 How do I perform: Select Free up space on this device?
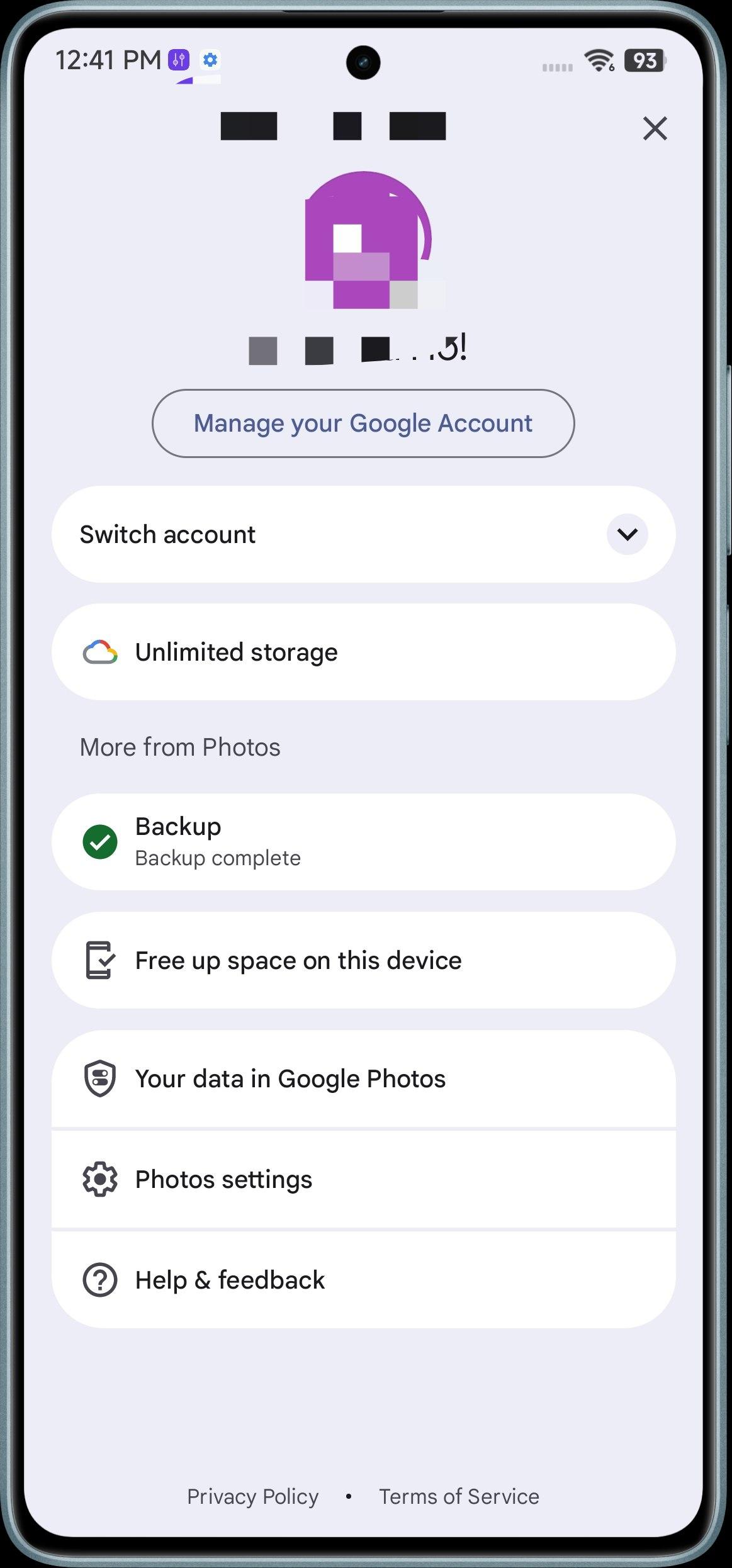tap(363, 960)
